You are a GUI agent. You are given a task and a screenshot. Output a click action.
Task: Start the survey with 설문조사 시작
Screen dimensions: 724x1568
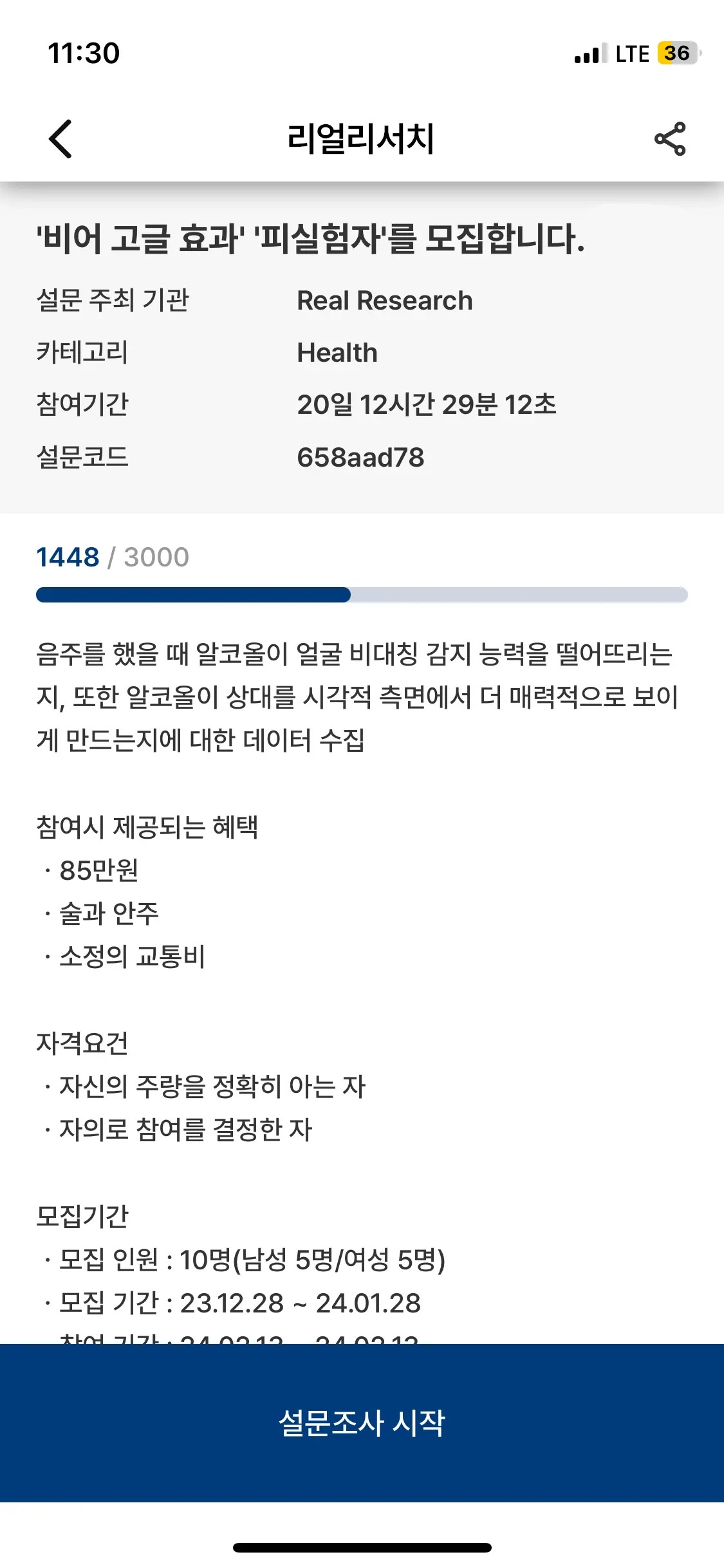(x=362, y=1423)
